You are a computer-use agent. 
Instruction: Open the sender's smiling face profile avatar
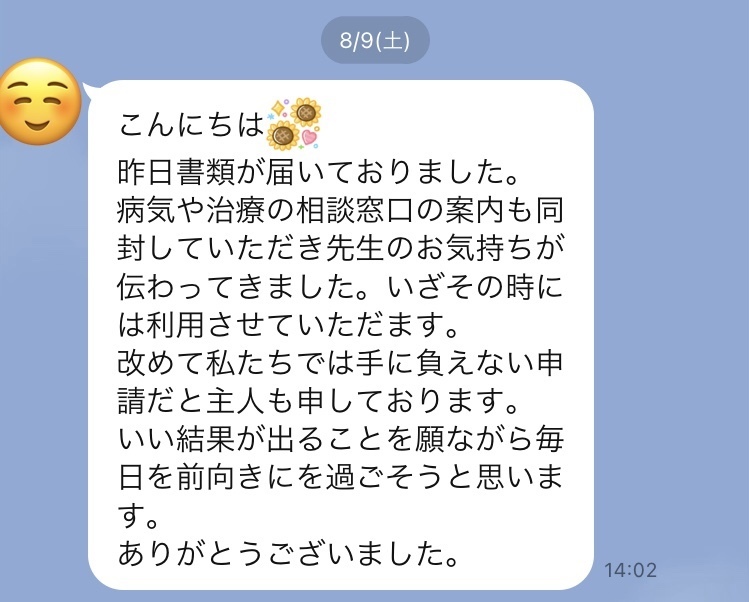(x=38, y=101)
